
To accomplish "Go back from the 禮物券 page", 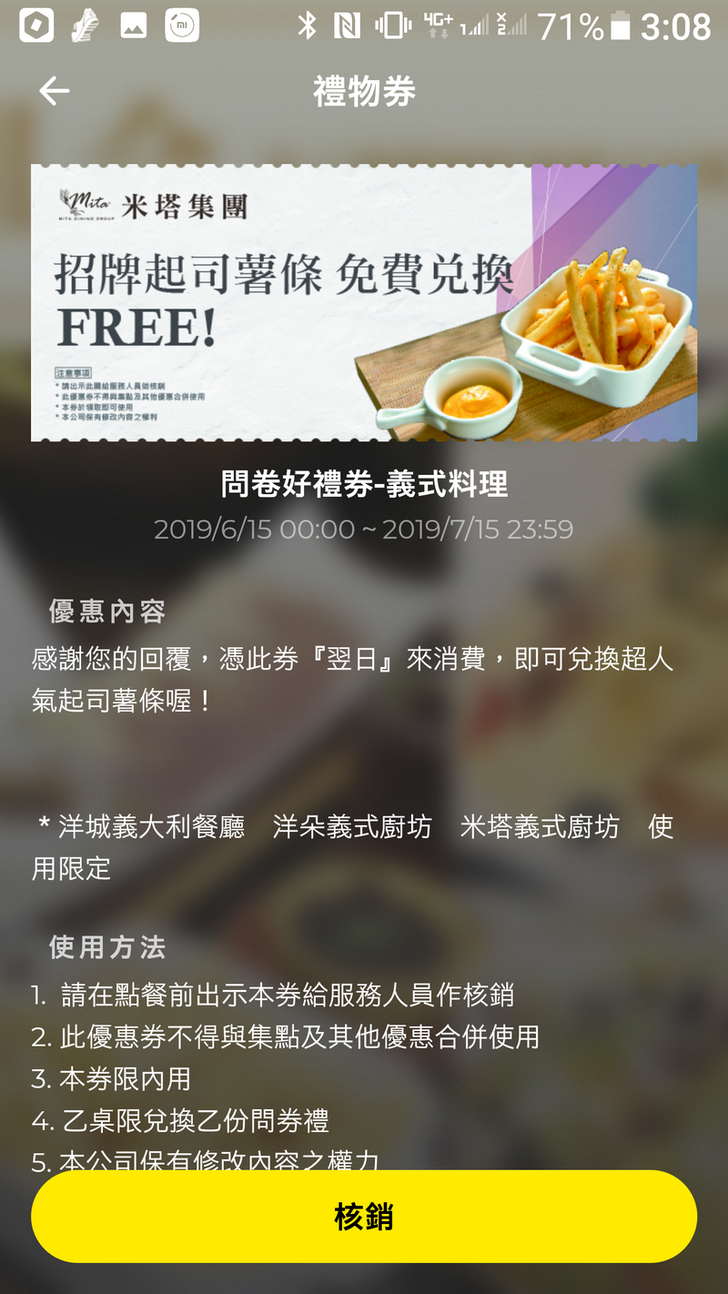I will (x=54, y=92).
